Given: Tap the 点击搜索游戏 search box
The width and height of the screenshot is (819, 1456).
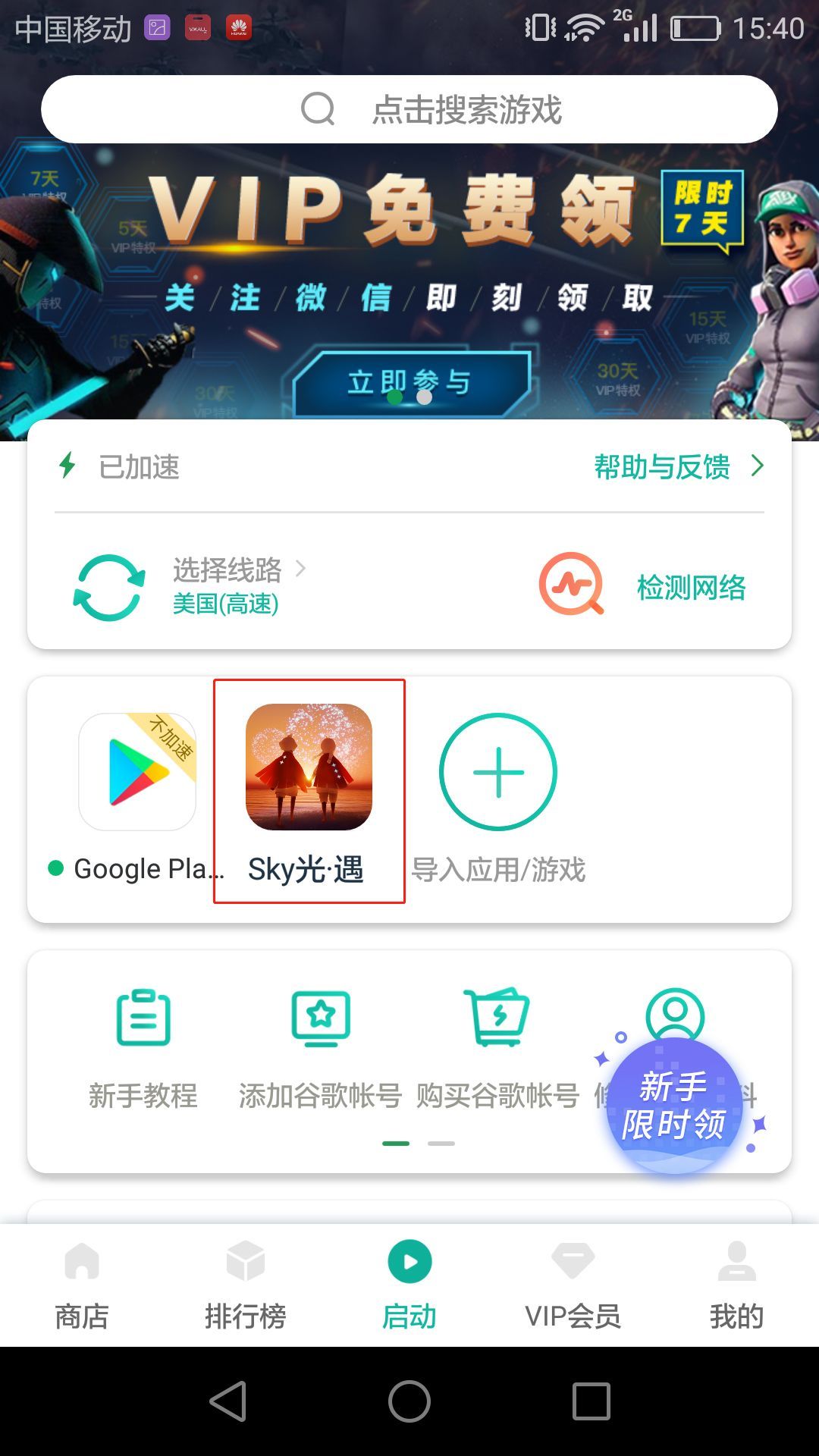Looking at the screenshot, I should tap(409, 109).
